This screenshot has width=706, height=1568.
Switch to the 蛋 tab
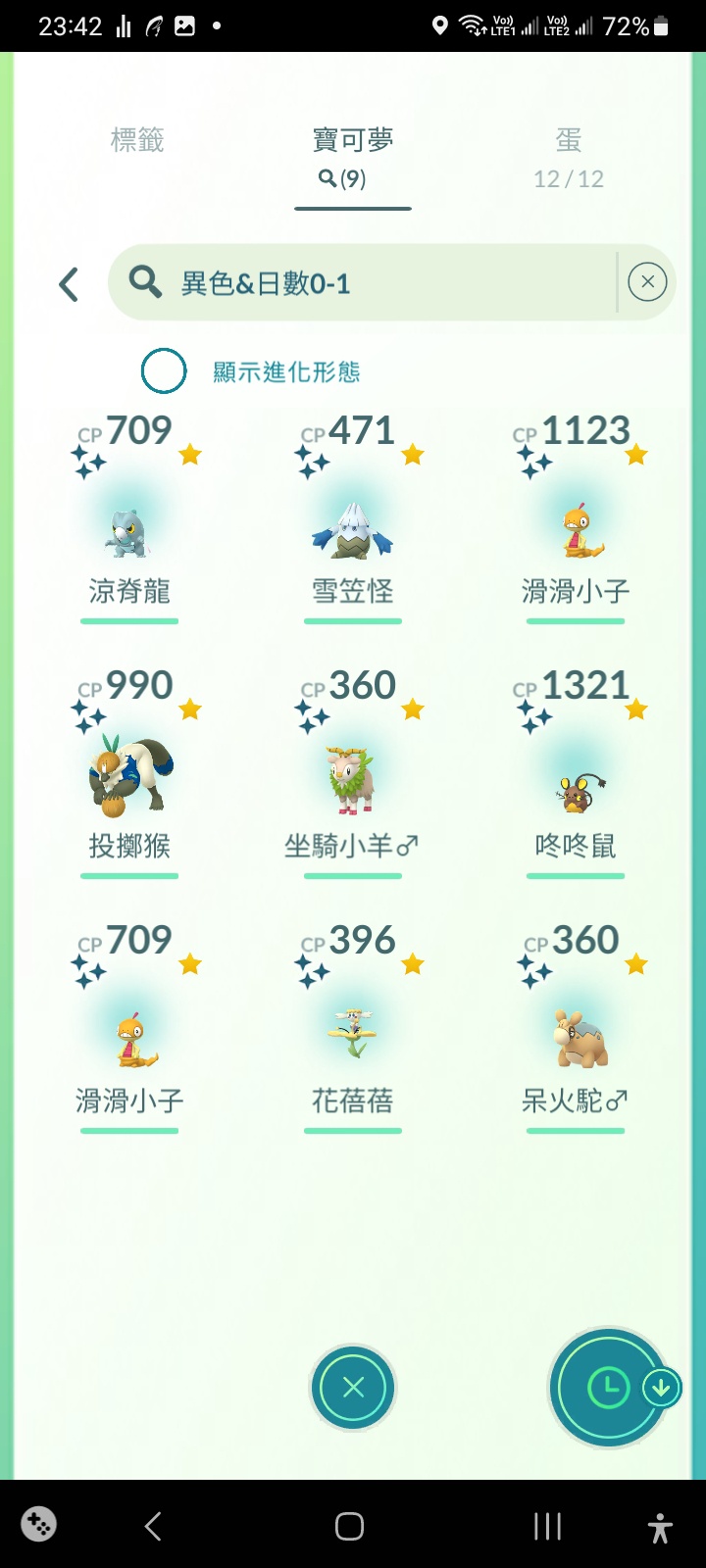tap(569, 157)
